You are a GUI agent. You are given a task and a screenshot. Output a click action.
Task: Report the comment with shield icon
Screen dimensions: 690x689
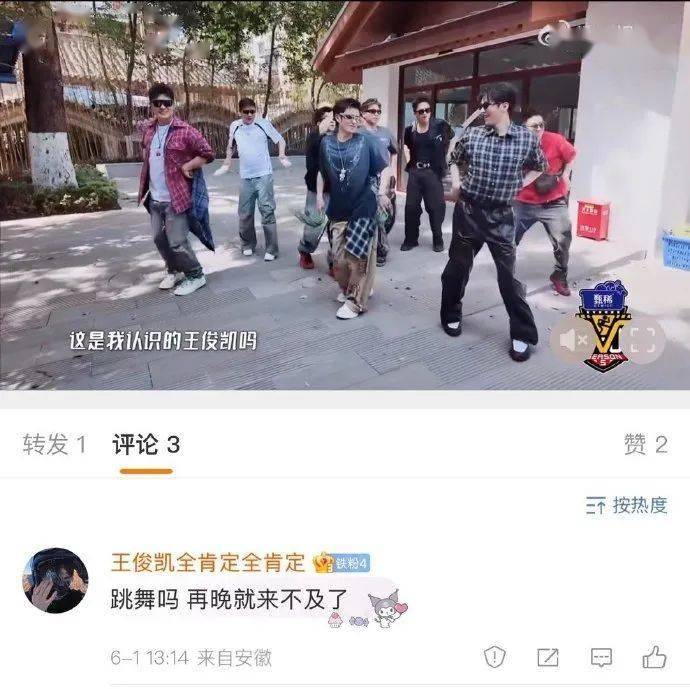tap(494, 657)
